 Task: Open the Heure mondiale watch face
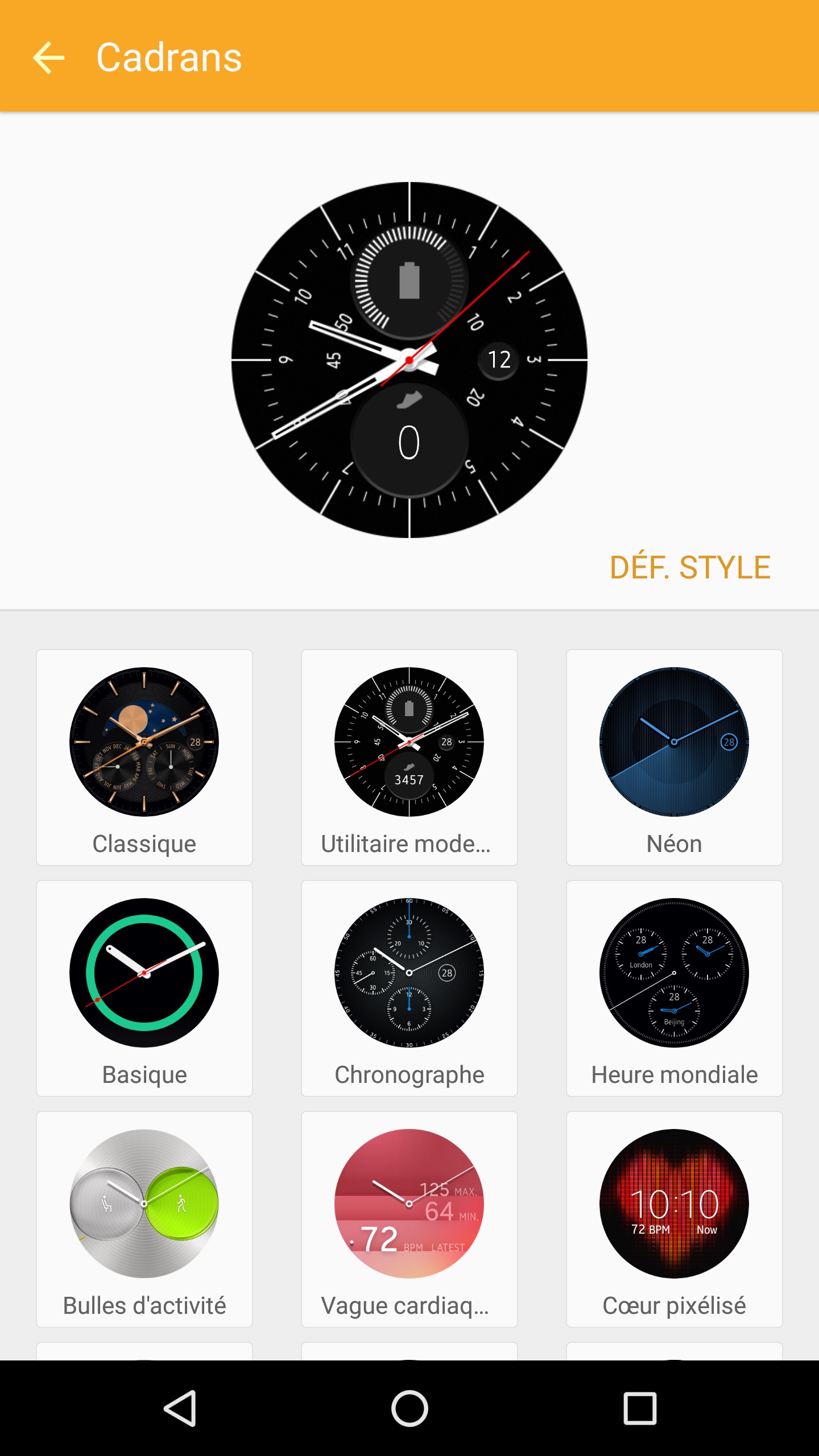(674, 988)
